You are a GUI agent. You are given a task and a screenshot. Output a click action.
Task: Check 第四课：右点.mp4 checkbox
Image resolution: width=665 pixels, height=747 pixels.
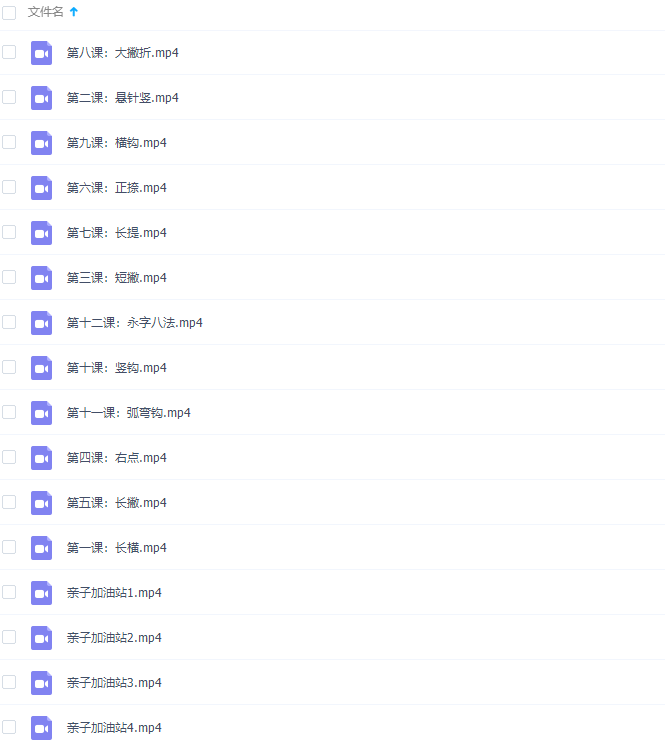9,457
